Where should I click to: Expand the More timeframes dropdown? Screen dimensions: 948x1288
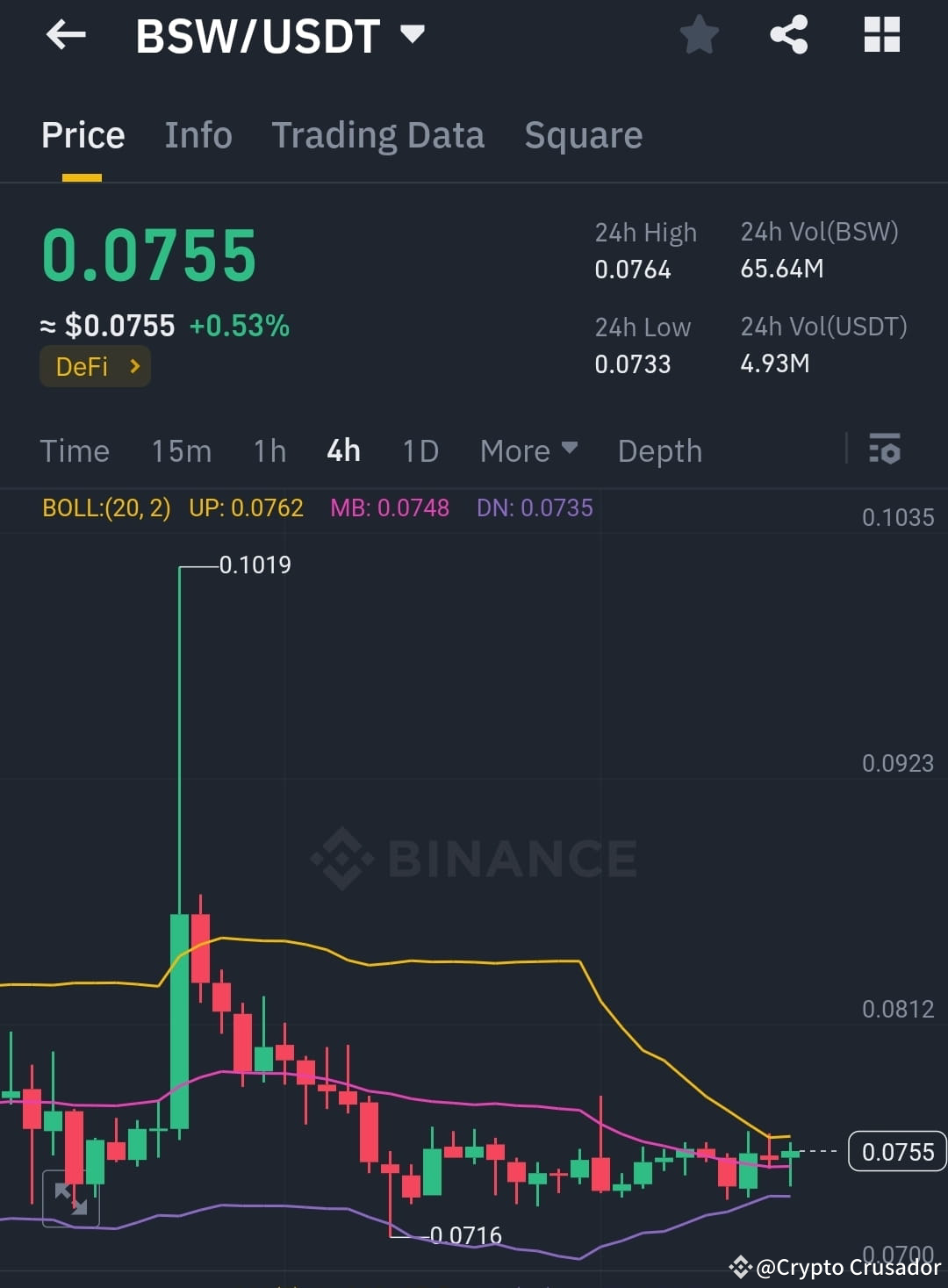click(528, 450)
